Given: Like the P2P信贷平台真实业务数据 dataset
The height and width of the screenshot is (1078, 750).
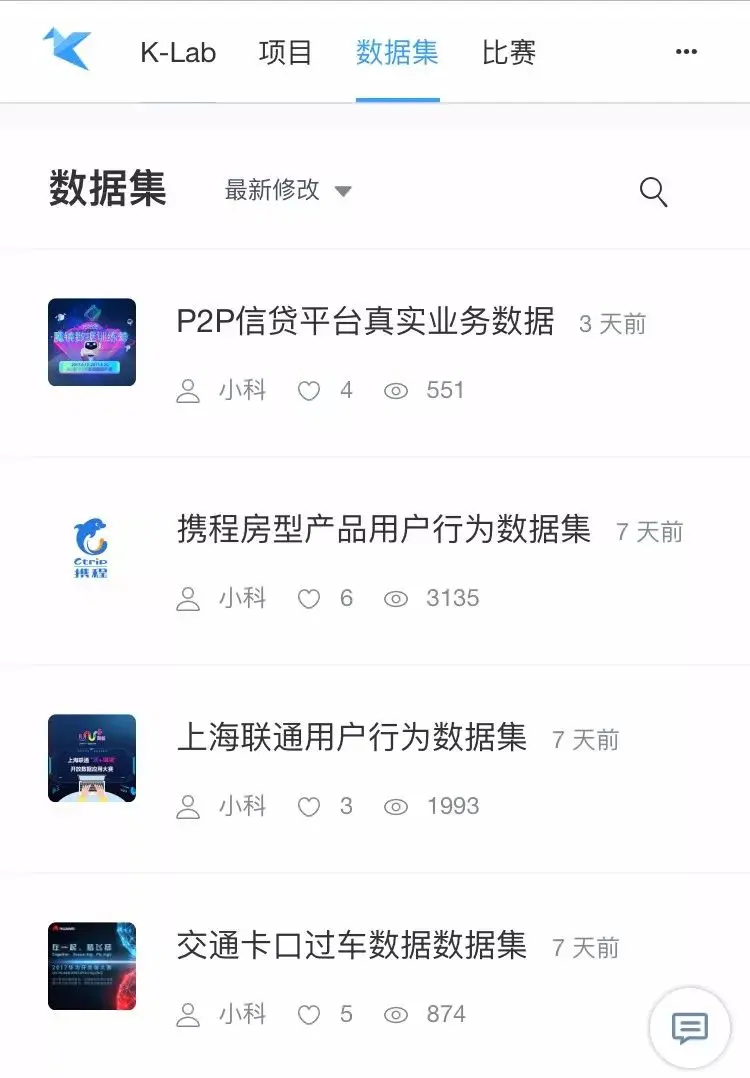Looking at the screenshot, I should [x=309, y=391].
